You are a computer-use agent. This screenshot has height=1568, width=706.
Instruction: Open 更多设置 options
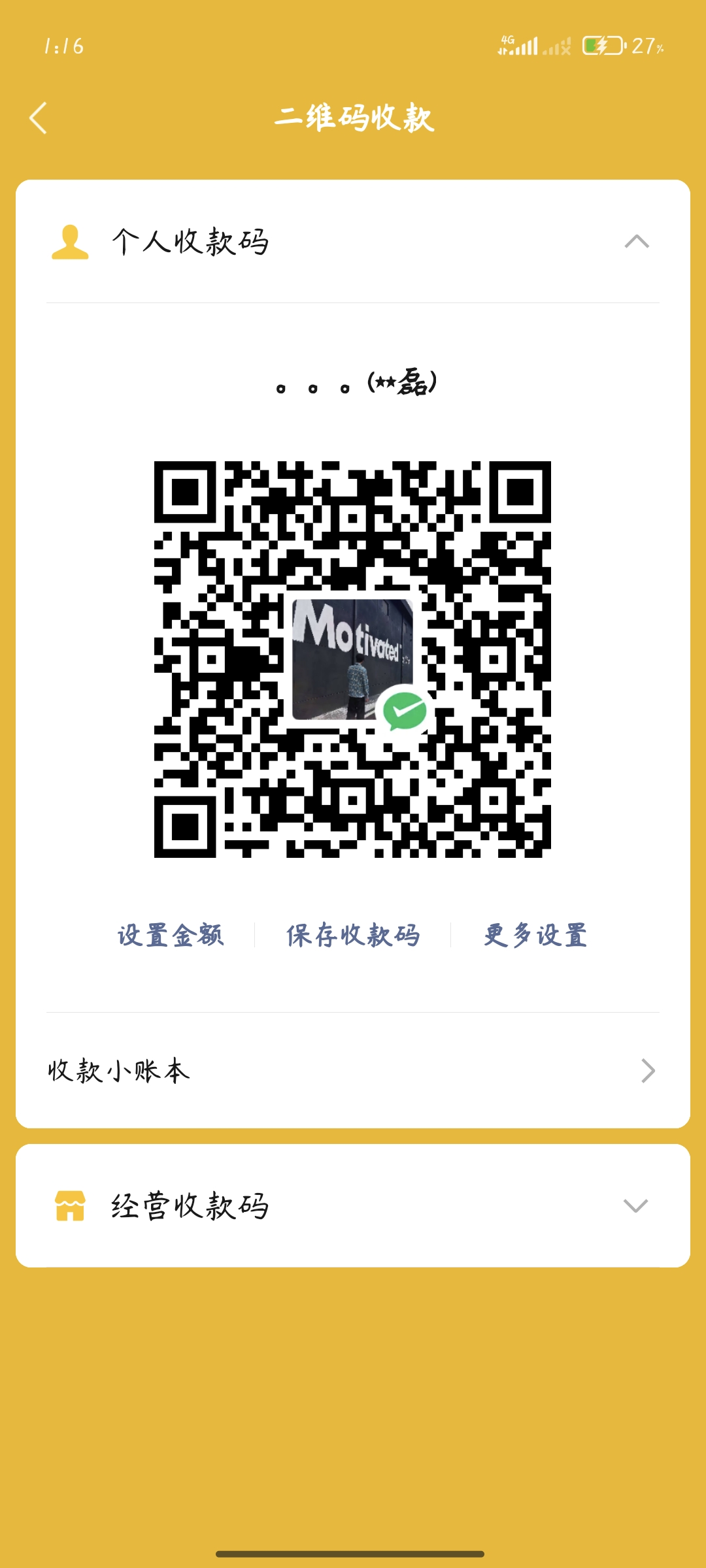click(x=535, y=935)
